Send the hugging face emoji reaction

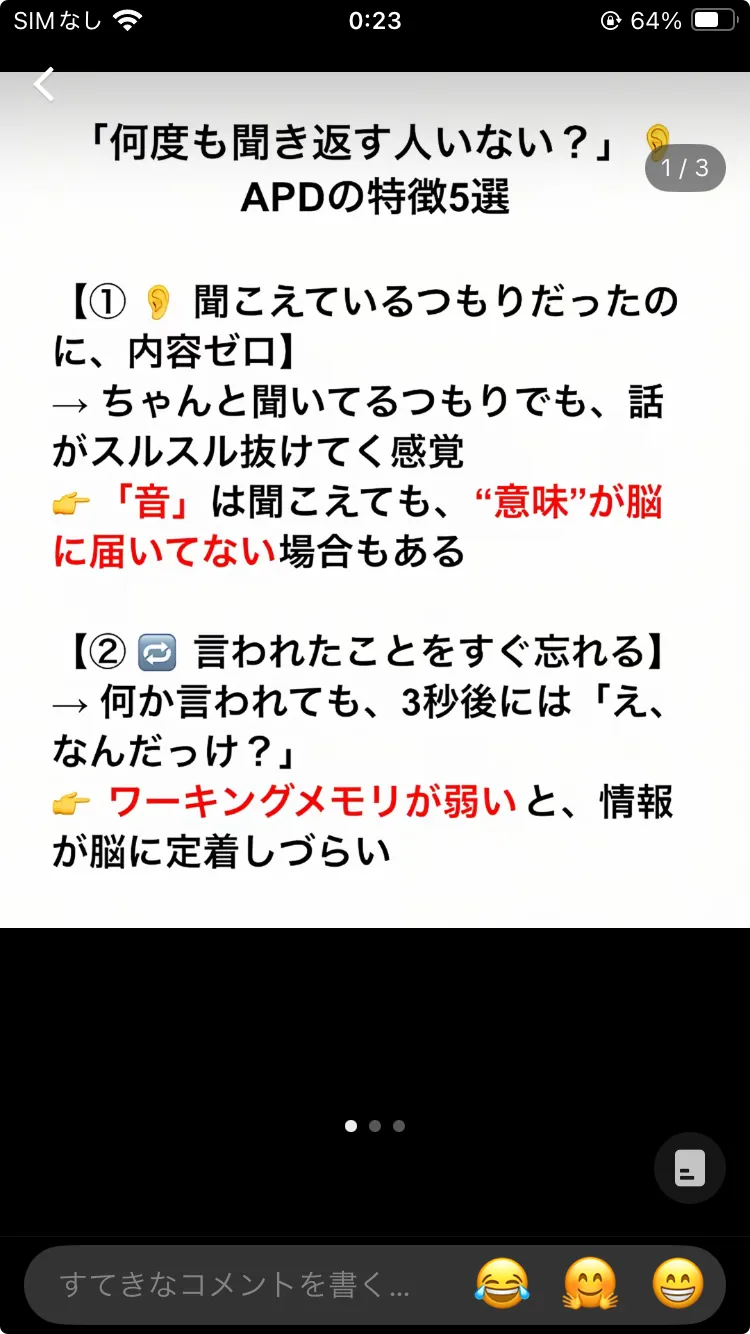click(590, 1284)
